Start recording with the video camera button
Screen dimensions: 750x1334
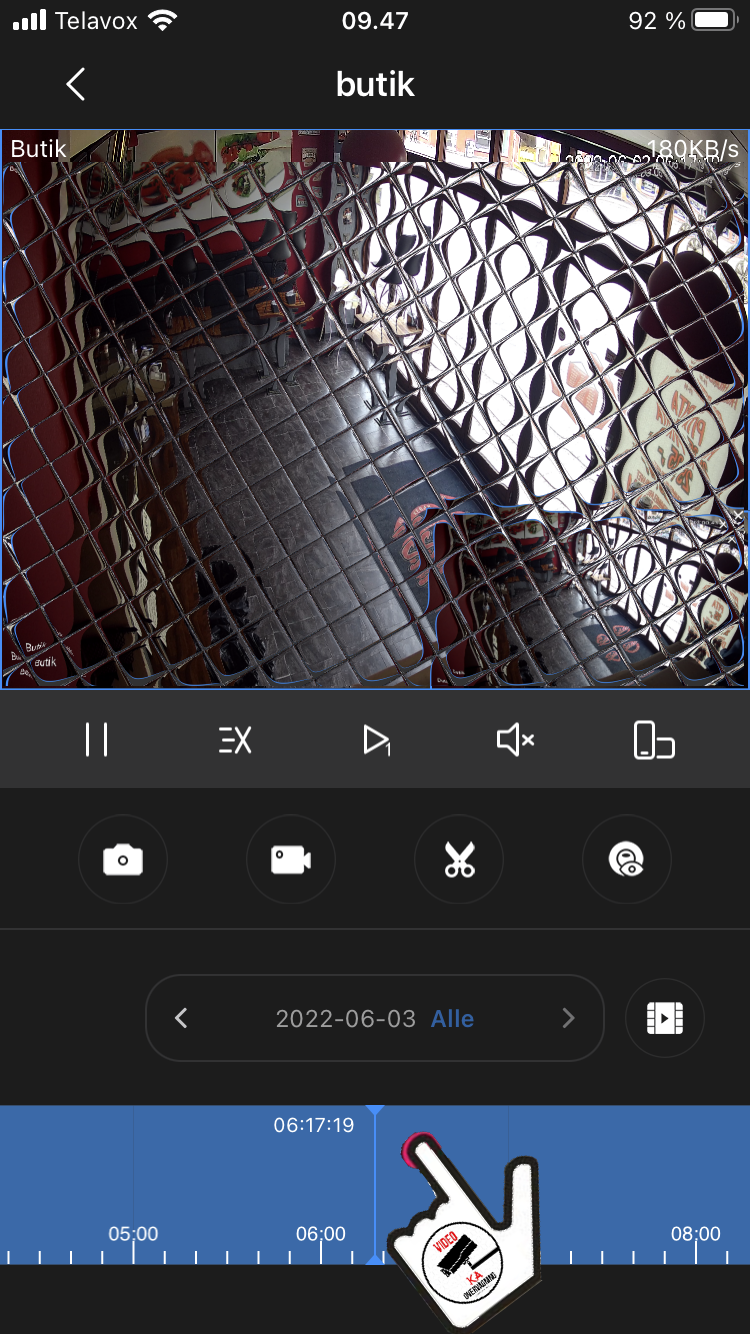pyautogui.click(x=291, y=859)
